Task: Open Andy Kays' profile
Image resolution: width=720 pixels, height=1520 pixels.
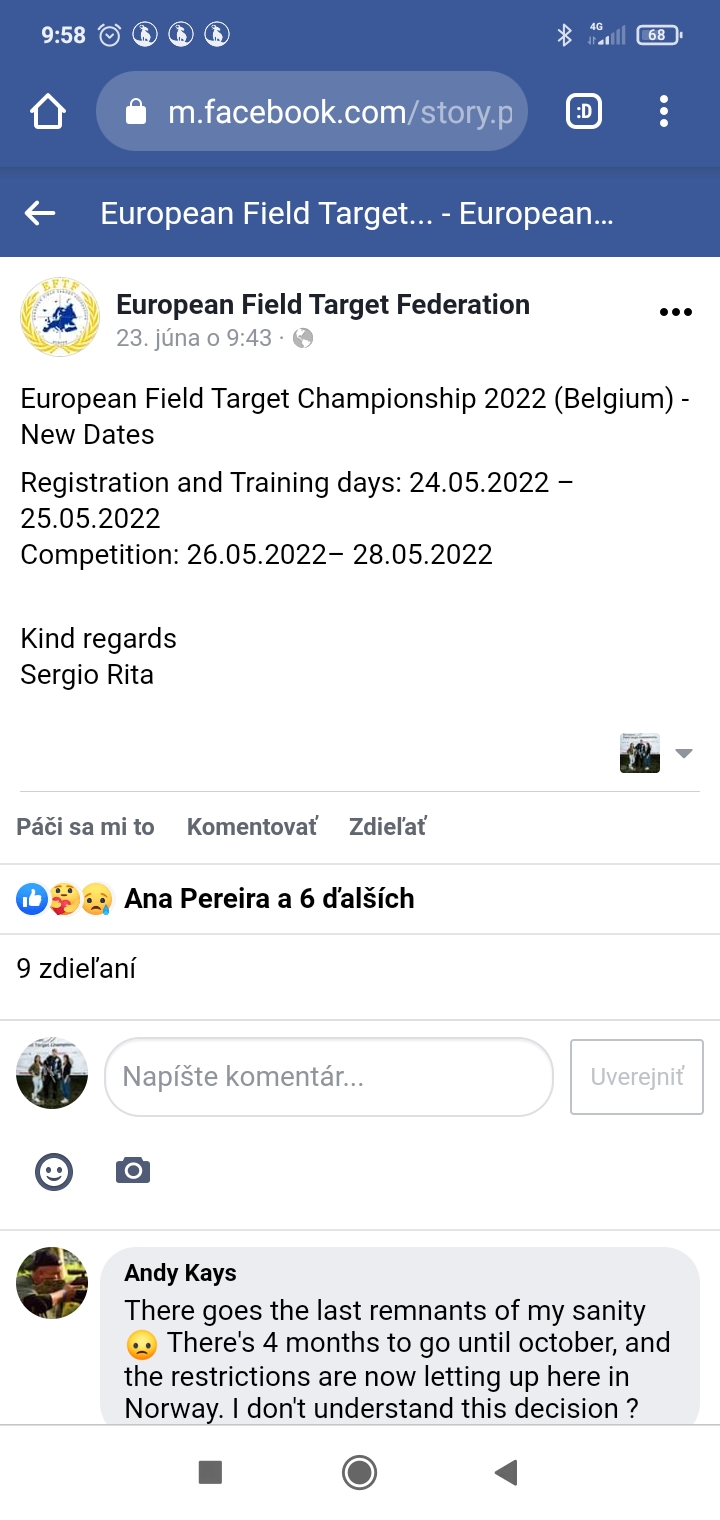Action: [180, 1273]
